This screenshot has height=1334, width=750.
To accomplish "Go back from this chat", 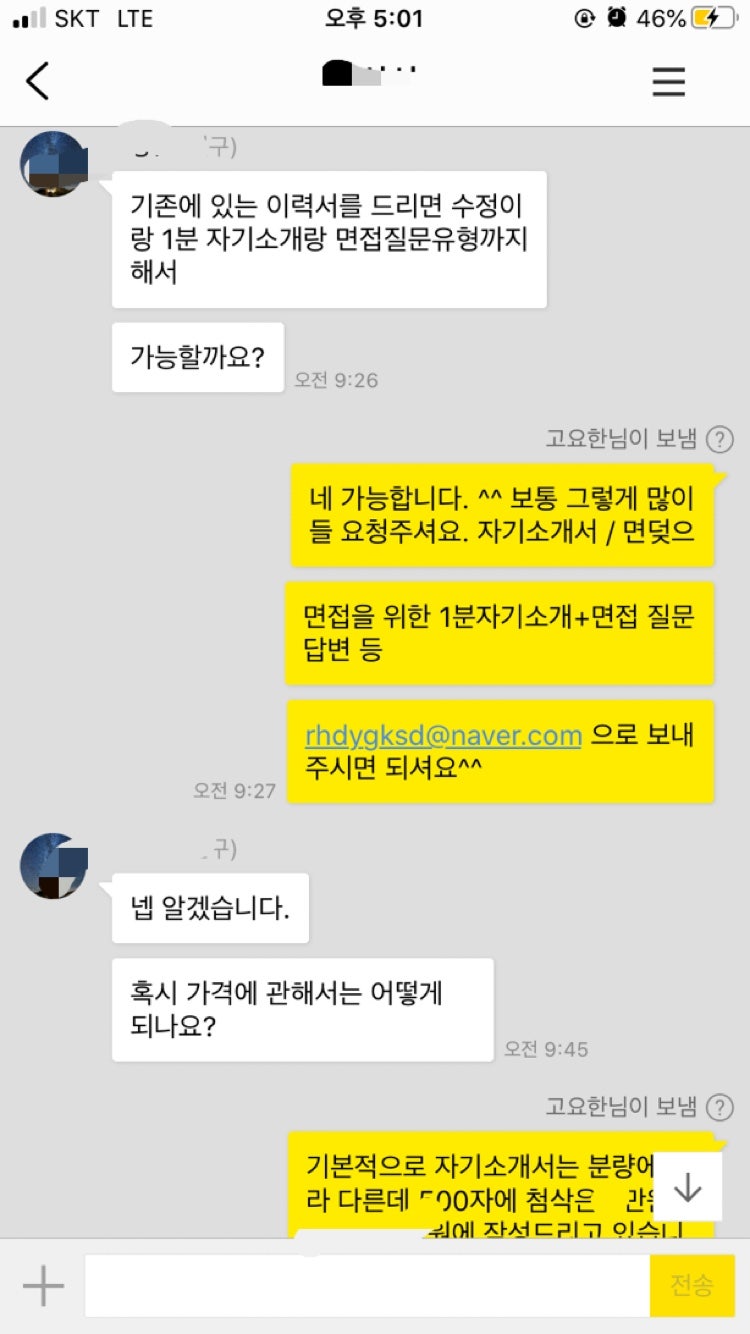I will 38,81.
